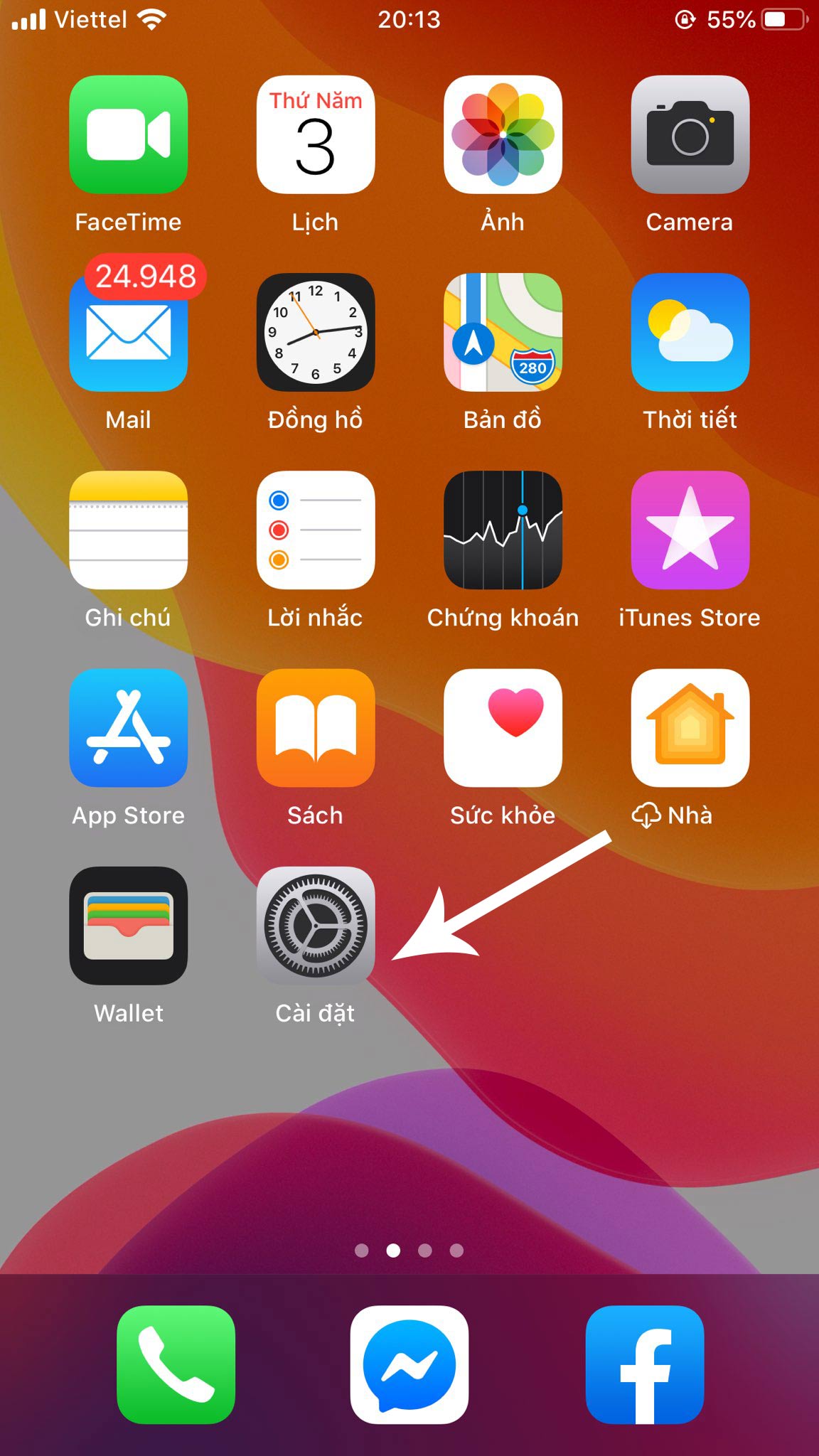Launch the Ảnh photos app
The width and height of the screenshot is (819, 1456).
(x=503, y=134)
